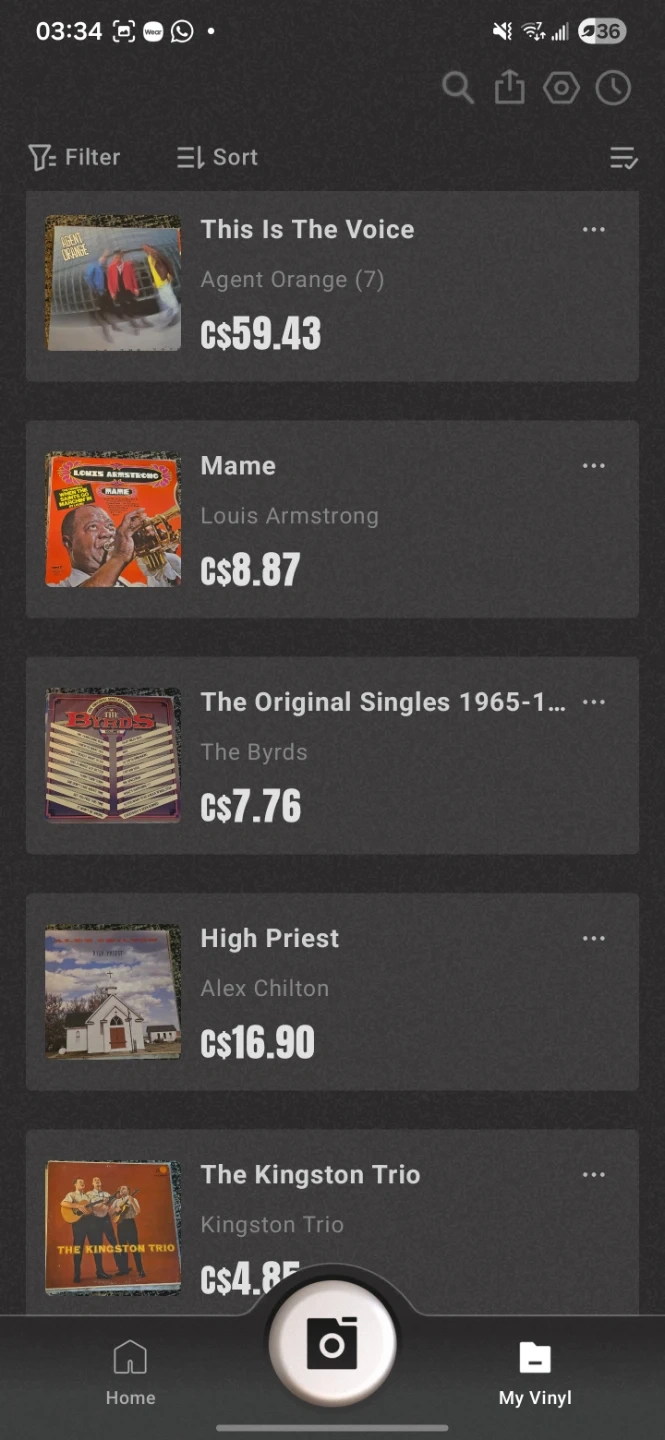Screen dimensions: 665x1440
Task: Open more options for The Byrds record
Action: point(594,702)
